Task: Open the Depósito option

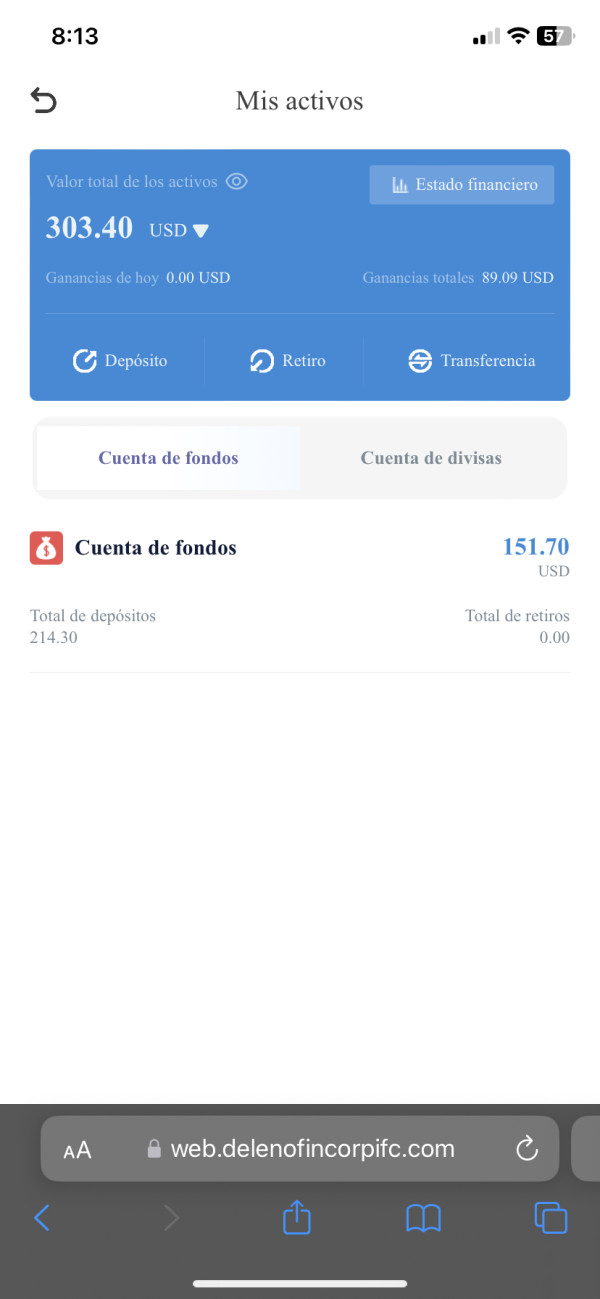Action: pos(120,361)
